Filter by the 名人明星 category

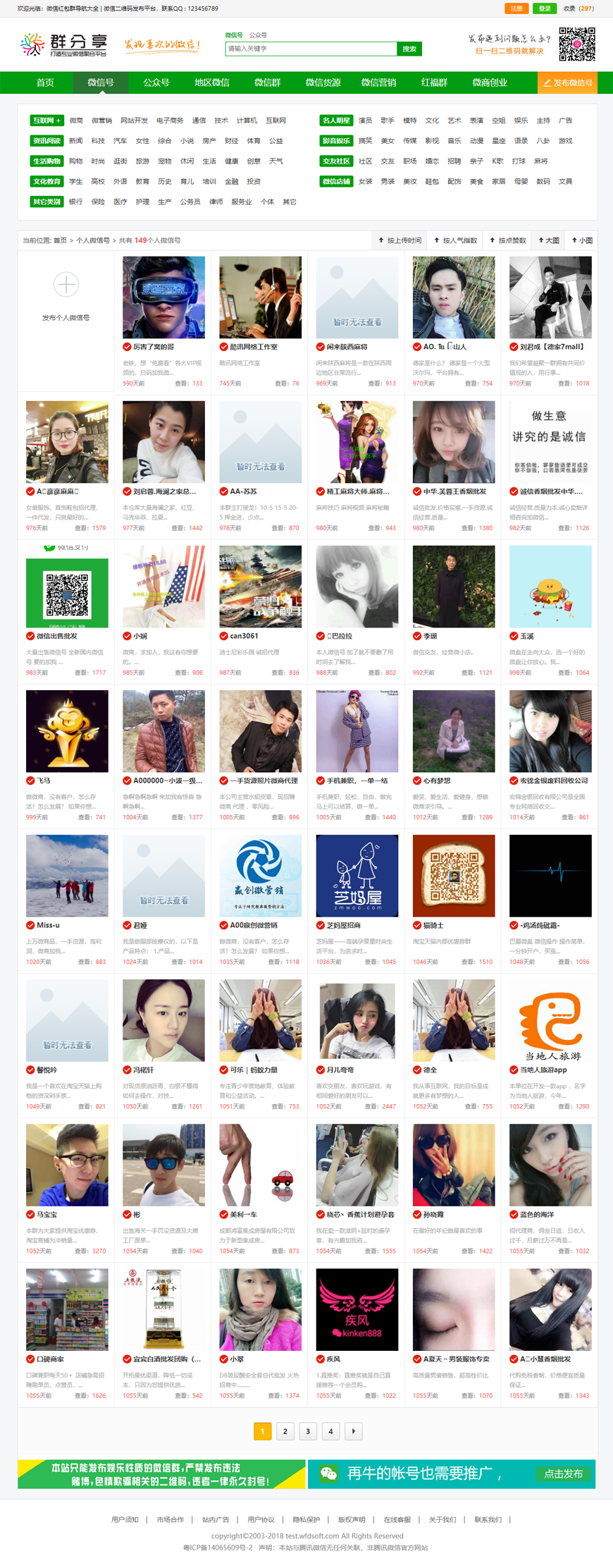pos(336,121)
